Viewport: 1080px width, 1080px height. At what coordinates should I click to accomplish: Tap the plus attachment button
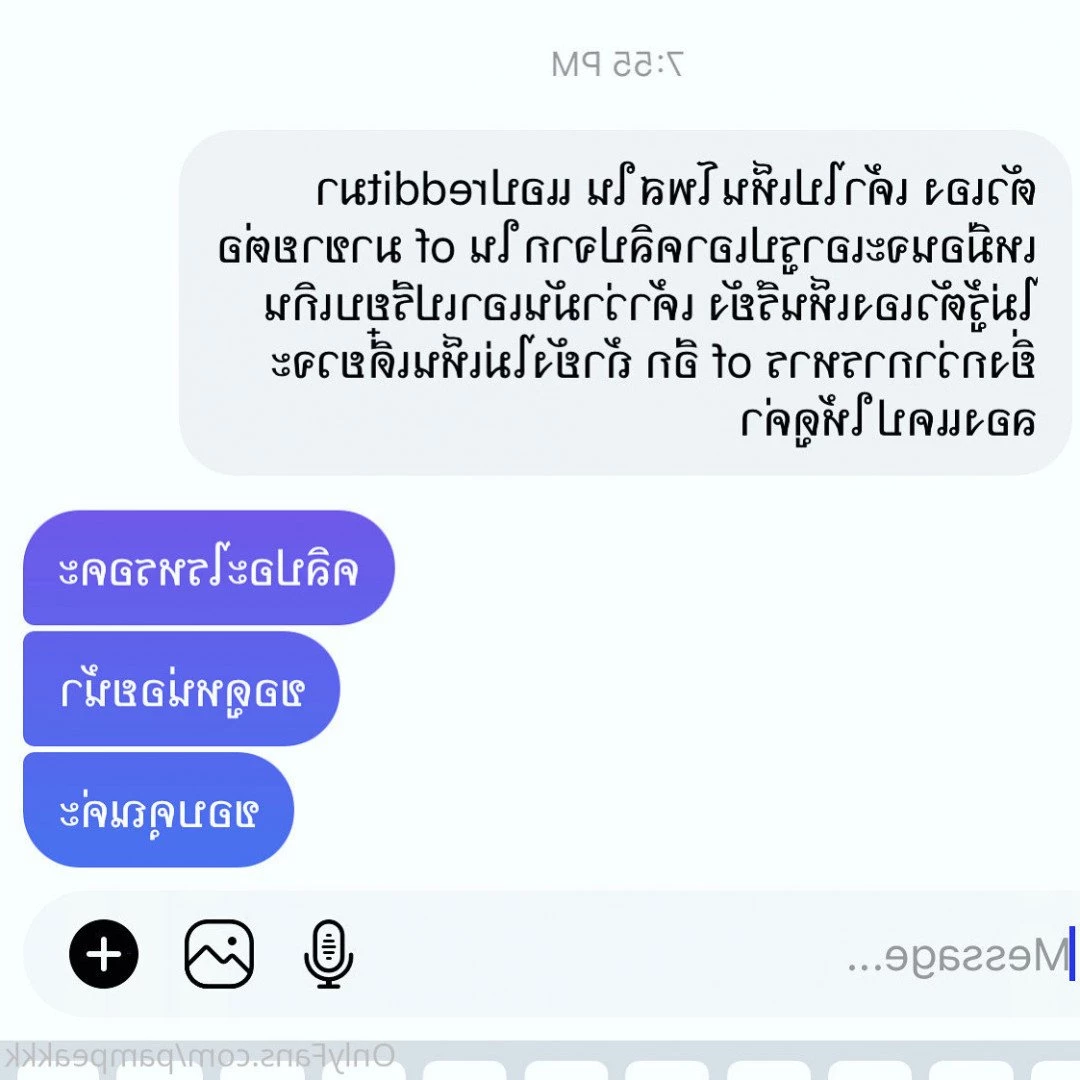104,954
